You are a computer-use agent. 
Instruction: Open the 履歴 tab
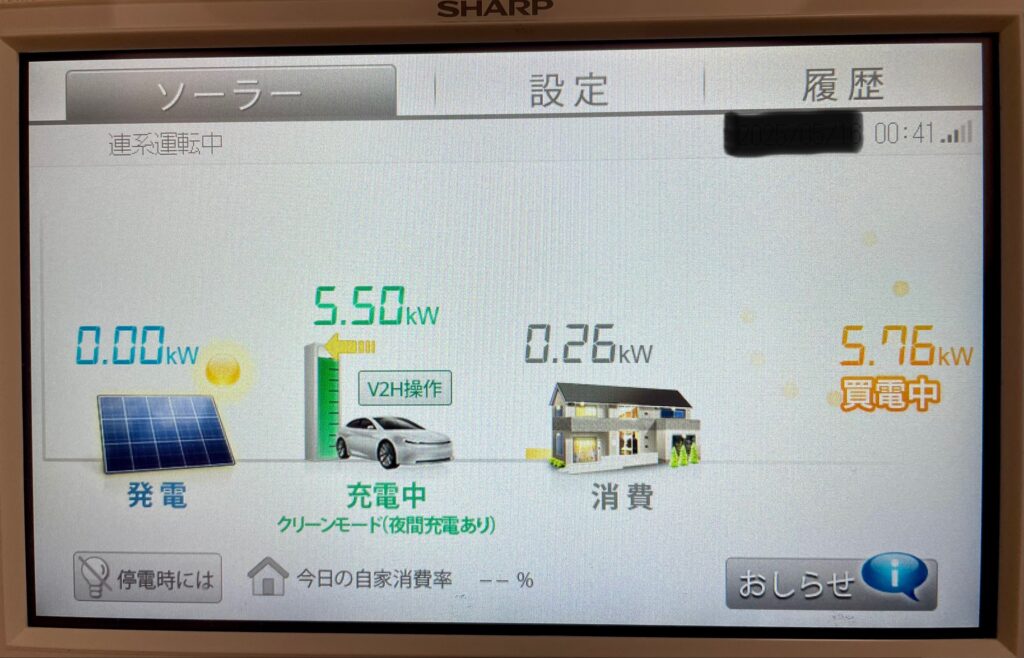(842, 87)
